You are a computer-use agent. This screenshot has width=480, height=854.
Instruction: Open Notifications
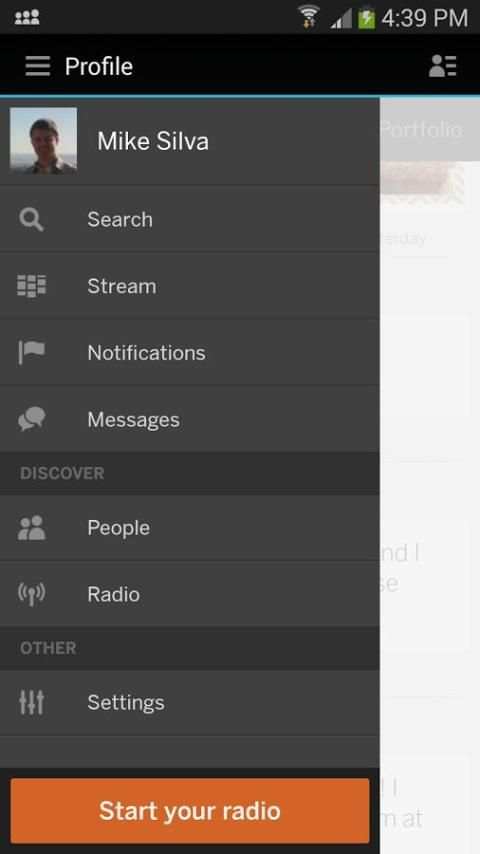[x=190, y=353]
